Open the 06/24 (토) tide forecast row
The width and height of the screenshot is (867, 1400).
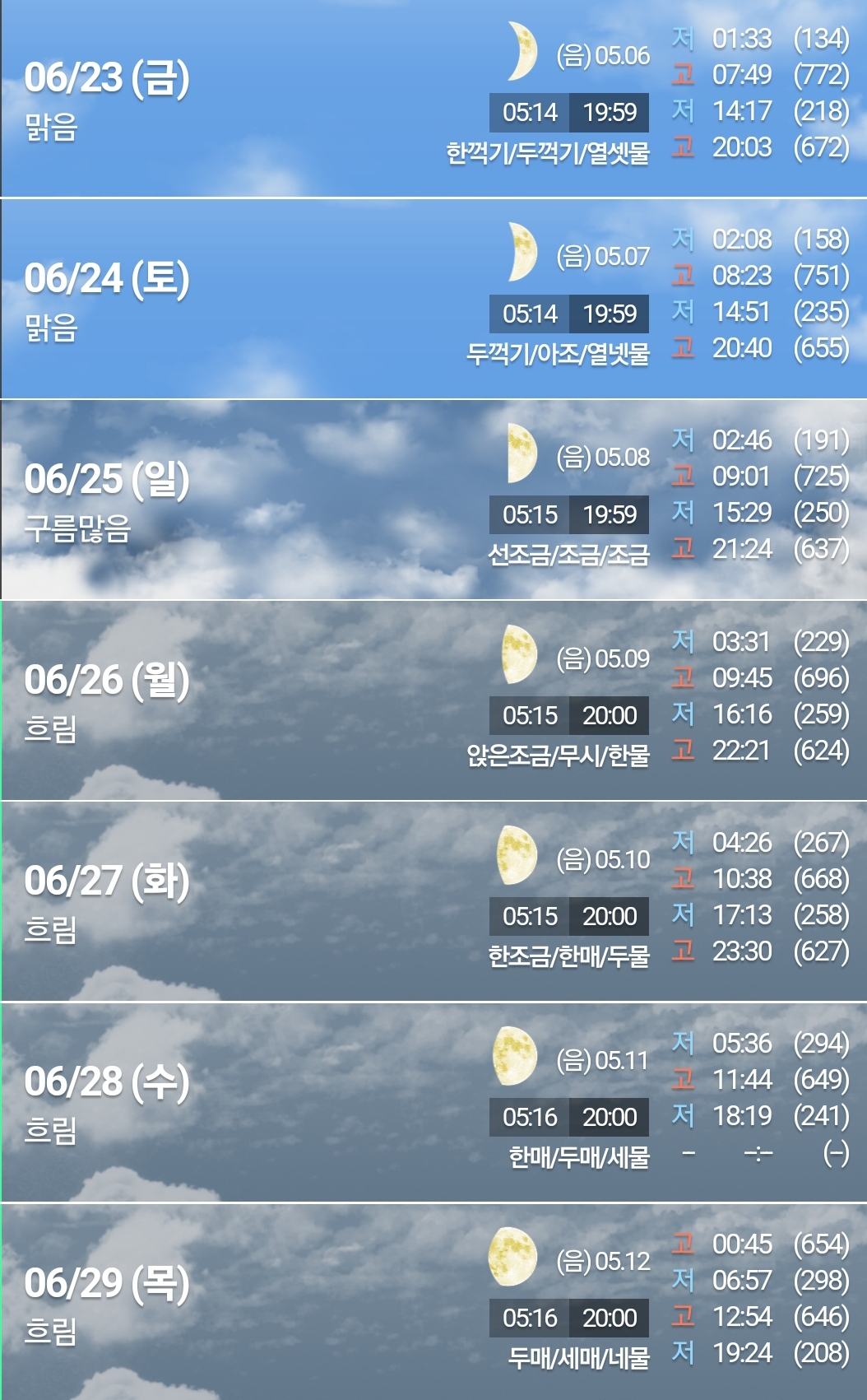tap(433, 299)
